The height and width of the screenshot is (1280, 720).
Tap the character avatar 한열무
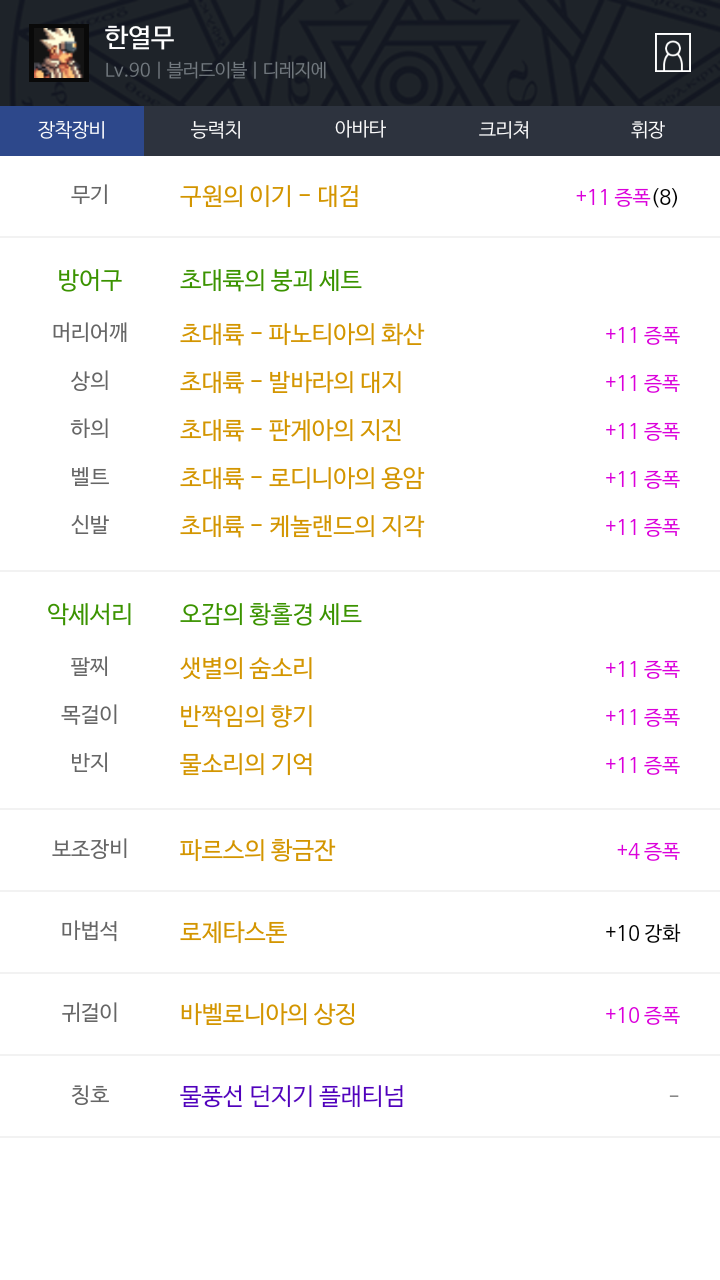click(x=59, y=53)
